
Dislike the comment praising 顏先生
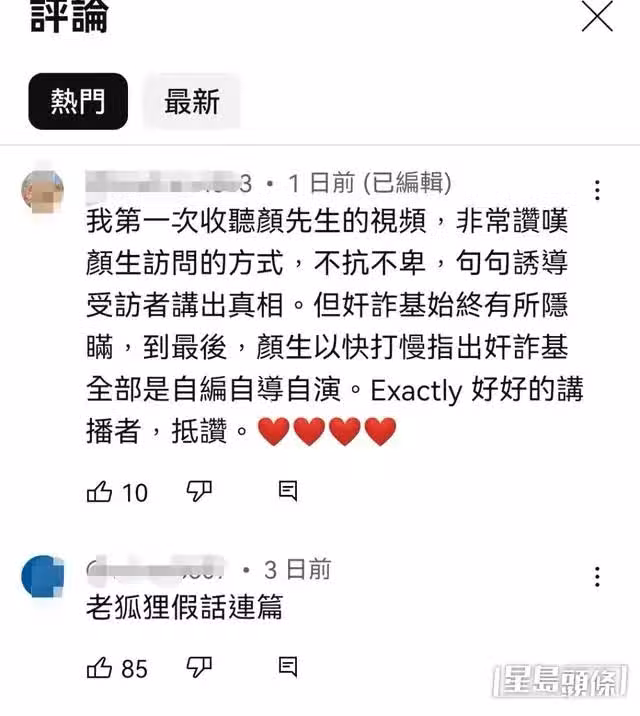click(x=200, y=491)
